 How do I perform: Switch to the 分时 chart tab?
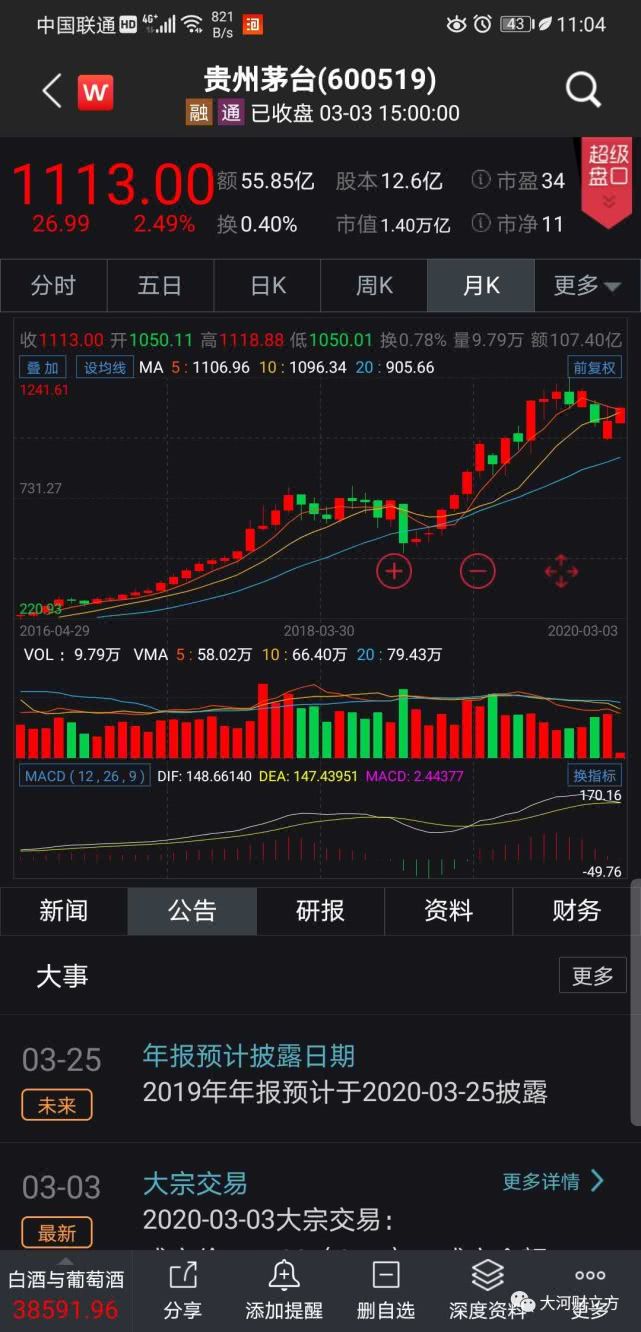click(x=53, y=286)
